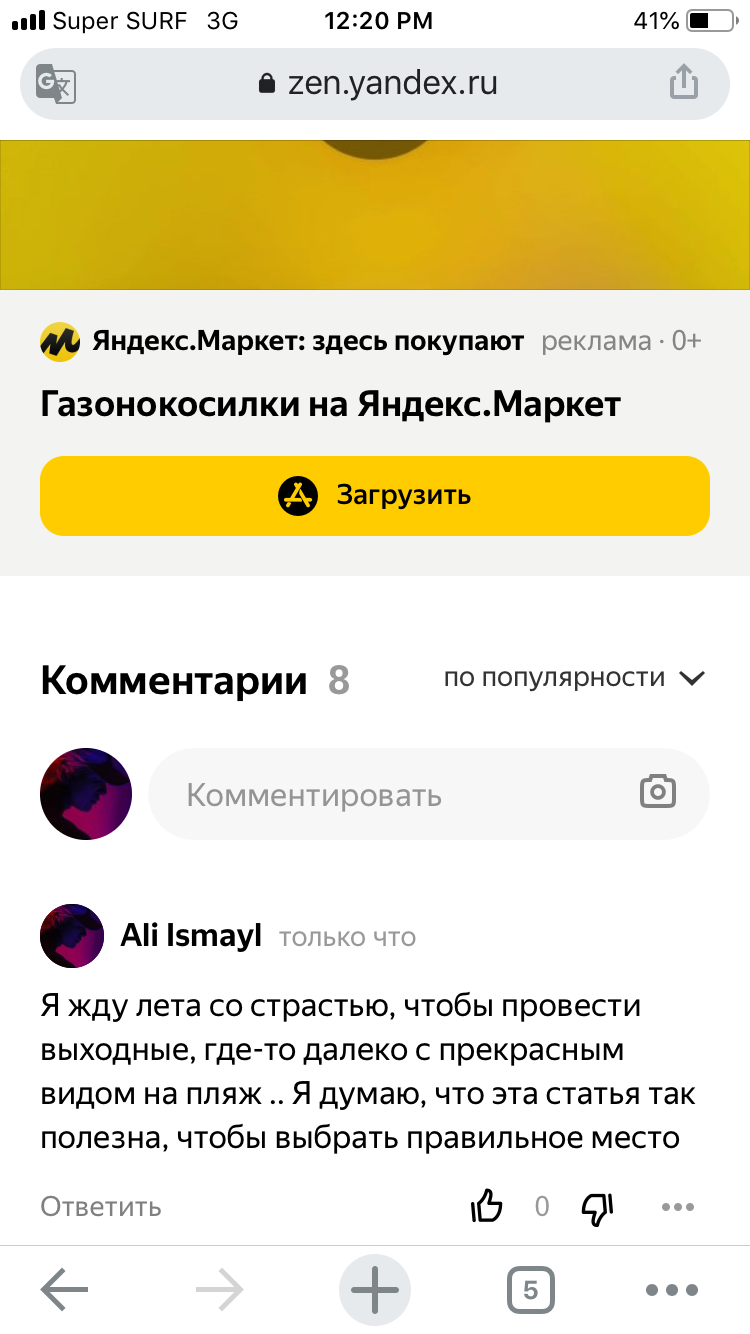This screenshot has width=750, height=1334.
Task: Go back to the previous page
Action: 65,1290
